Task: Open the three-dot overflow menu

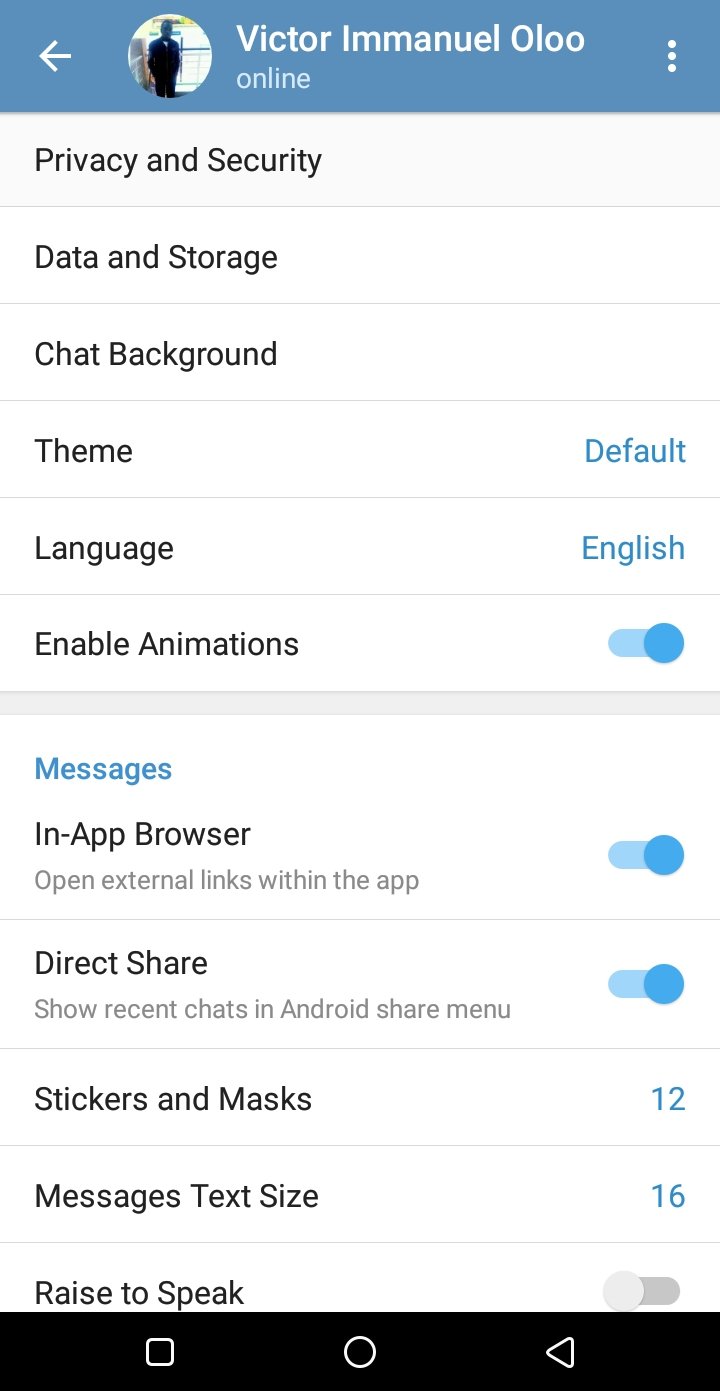Action: [x=671, y=57]
